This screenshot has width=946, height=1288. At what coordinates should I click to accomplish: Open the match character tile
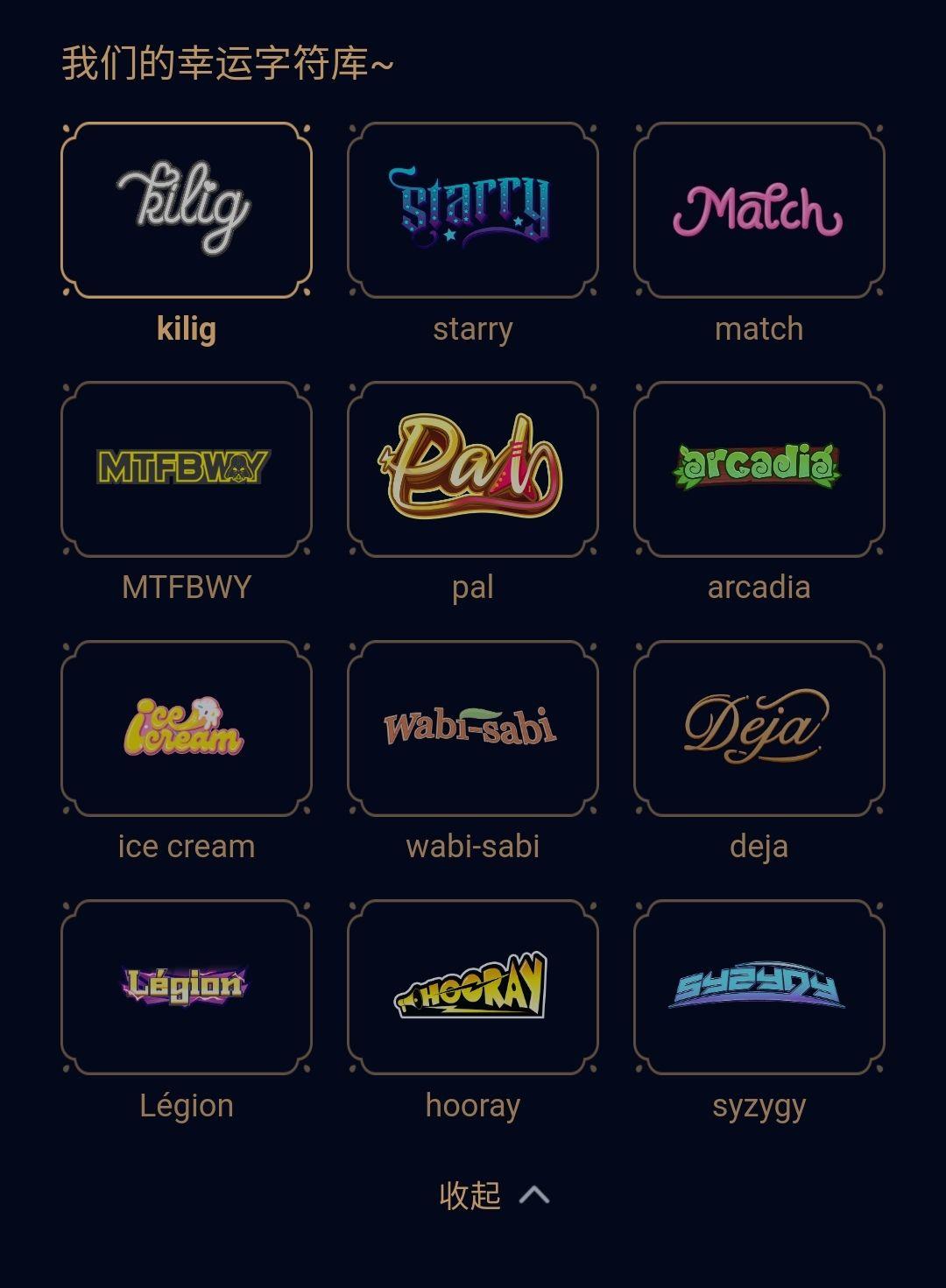tap(759, 210)
